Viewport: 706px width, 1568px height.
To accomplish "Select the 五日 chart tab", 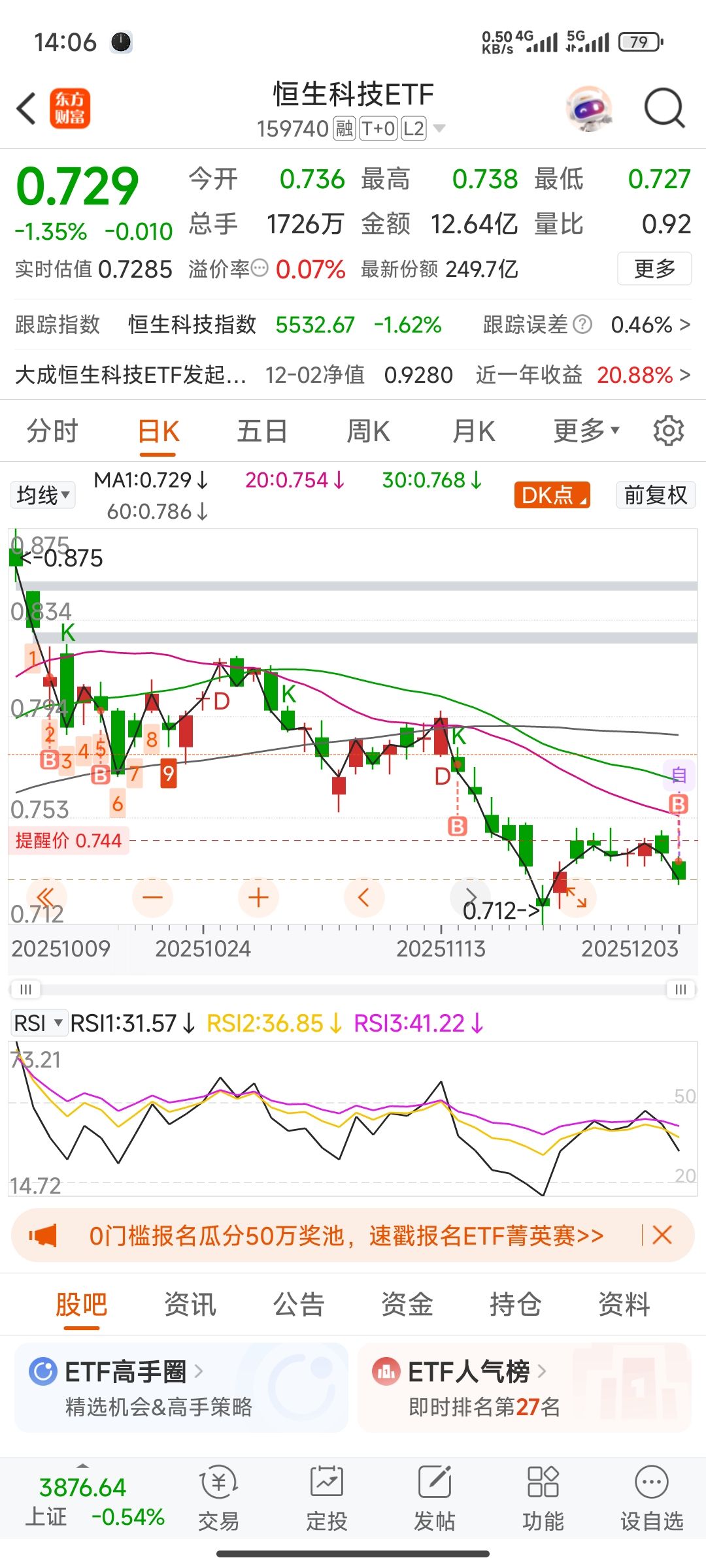I will 262,431.
